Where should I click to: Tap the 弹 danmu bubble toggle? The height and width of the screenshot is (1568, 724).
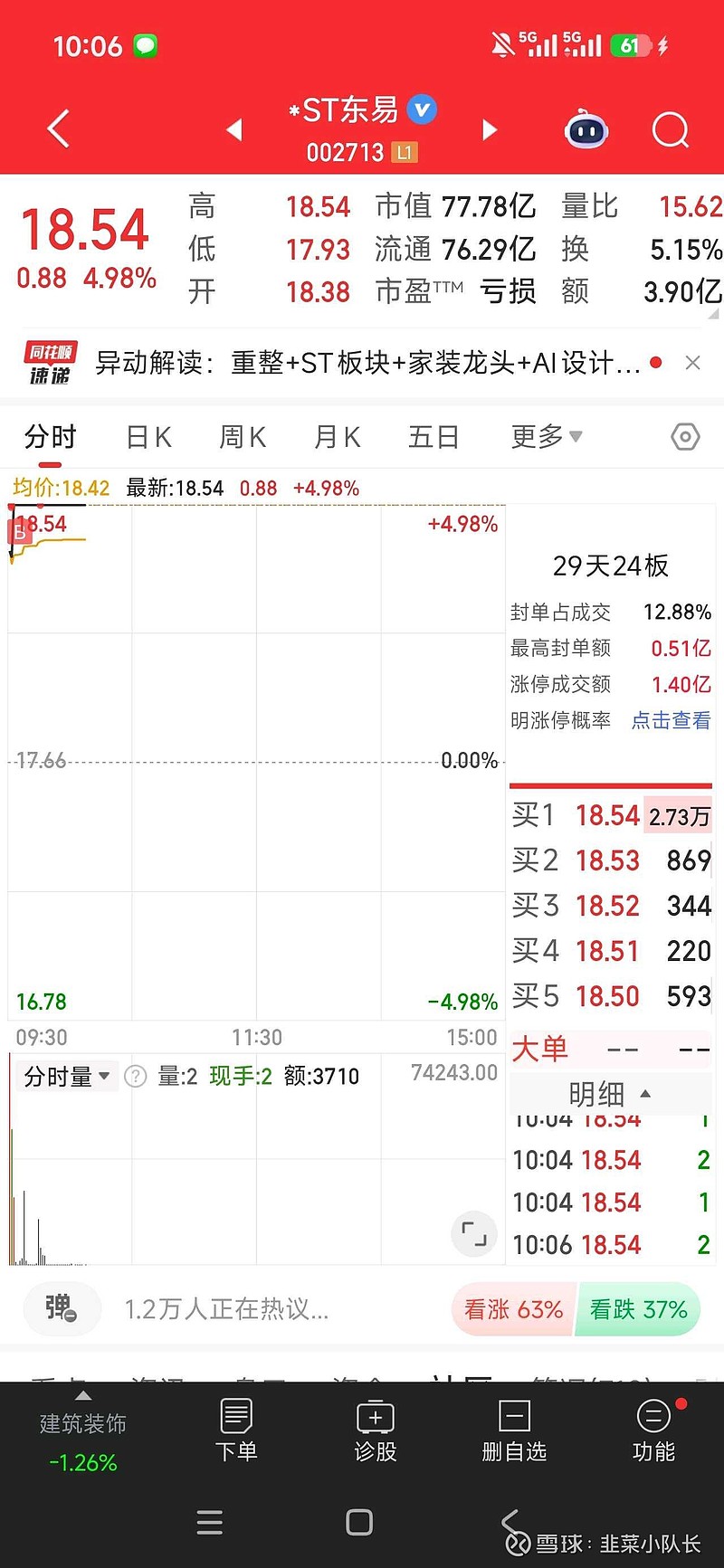[62, 1309]
